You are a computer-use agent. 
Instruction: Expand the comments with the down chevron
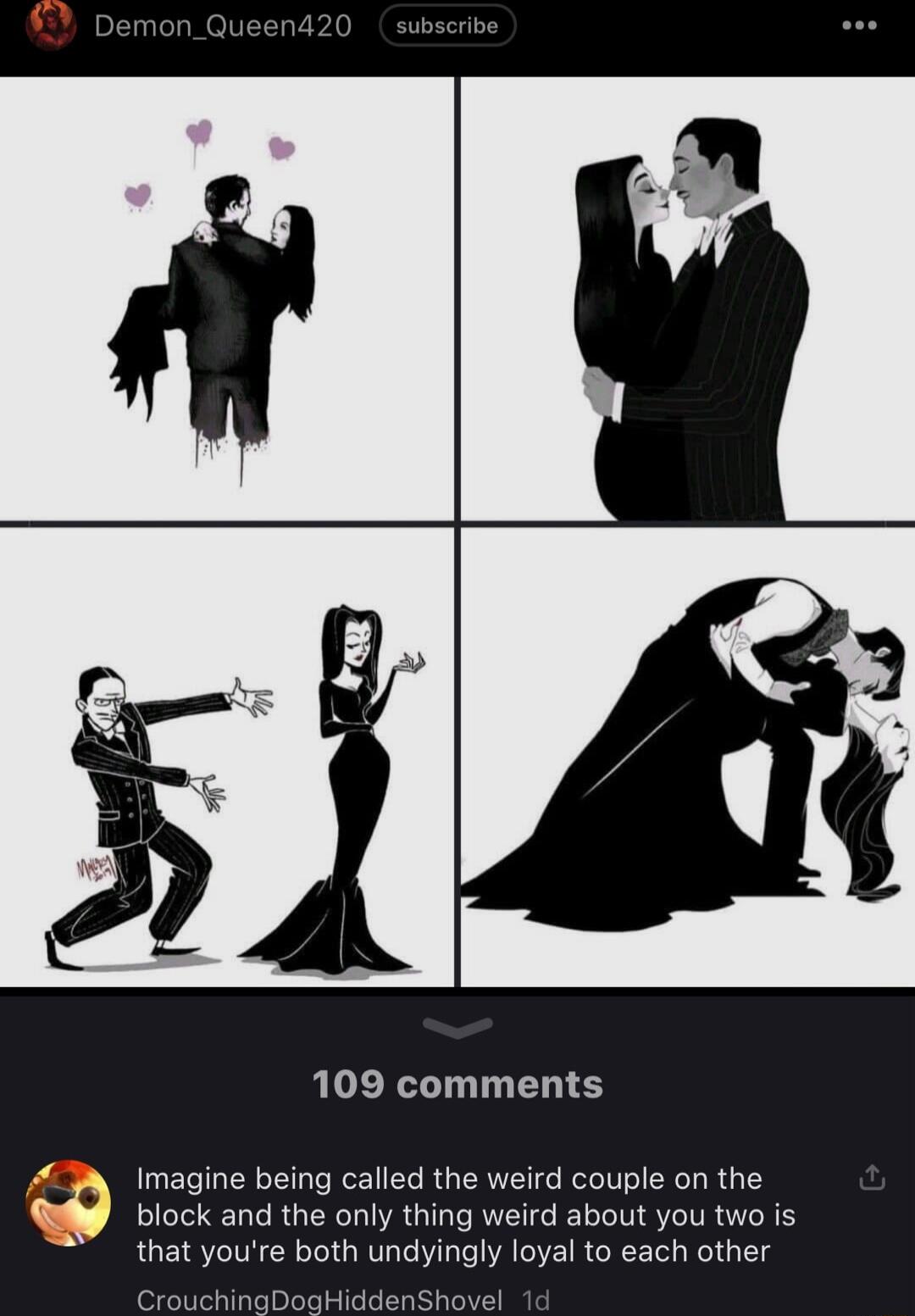point(457,1027)
